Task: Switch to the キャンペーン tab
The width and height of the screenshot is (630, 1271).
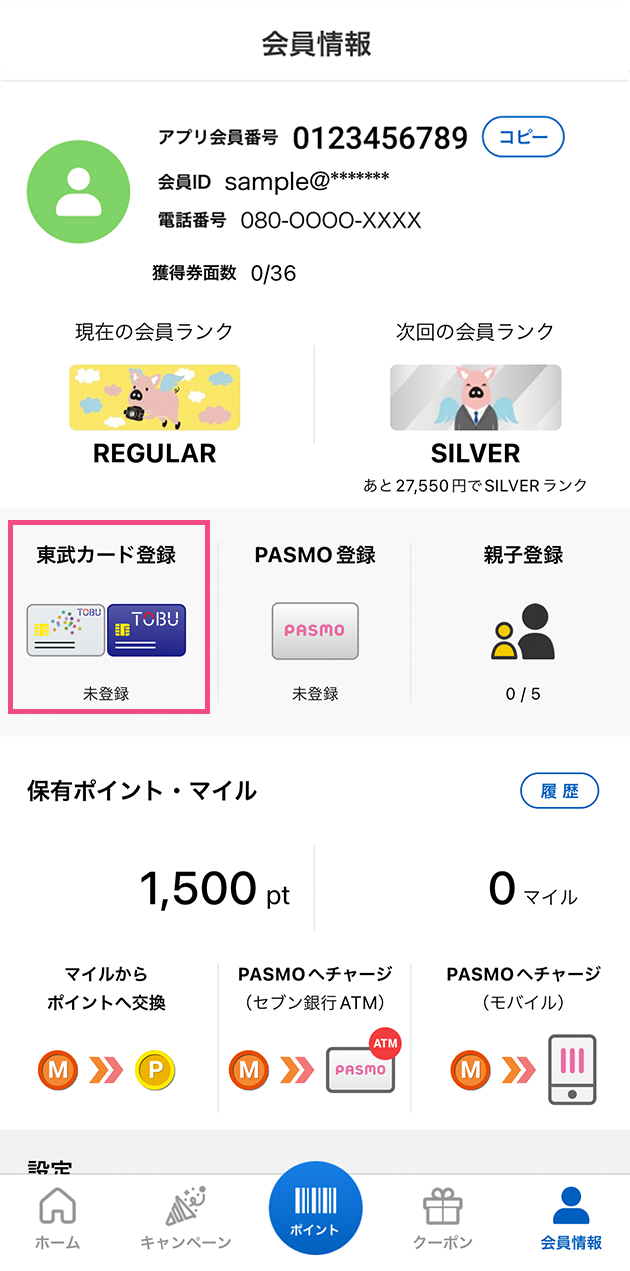Action: tap(186, 1219)
